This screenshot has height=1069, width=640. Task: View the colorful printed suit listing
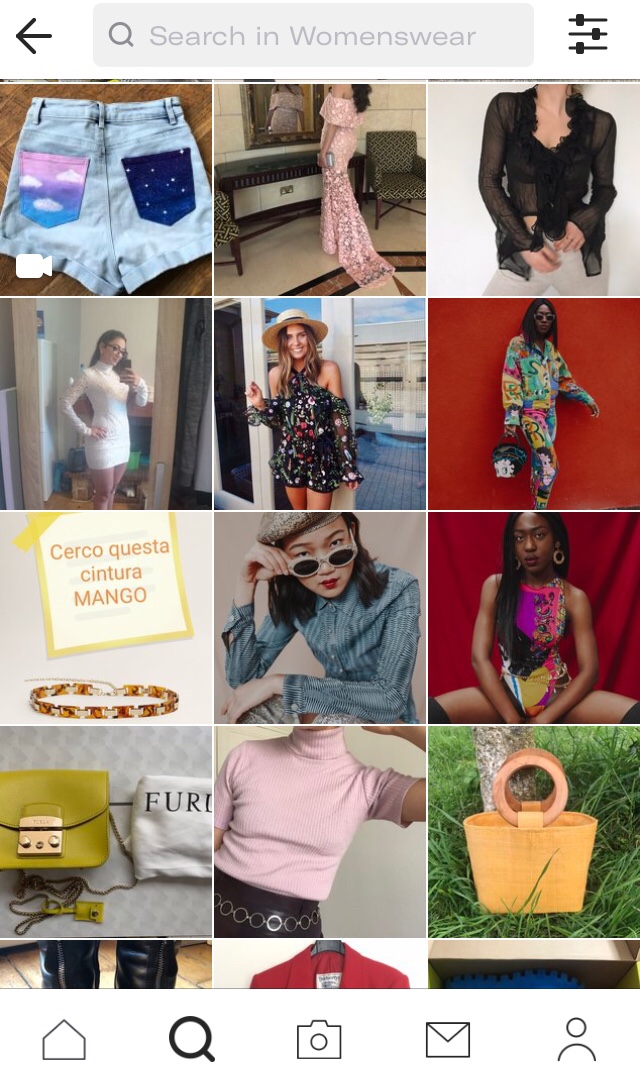click(x=534, y=404)
